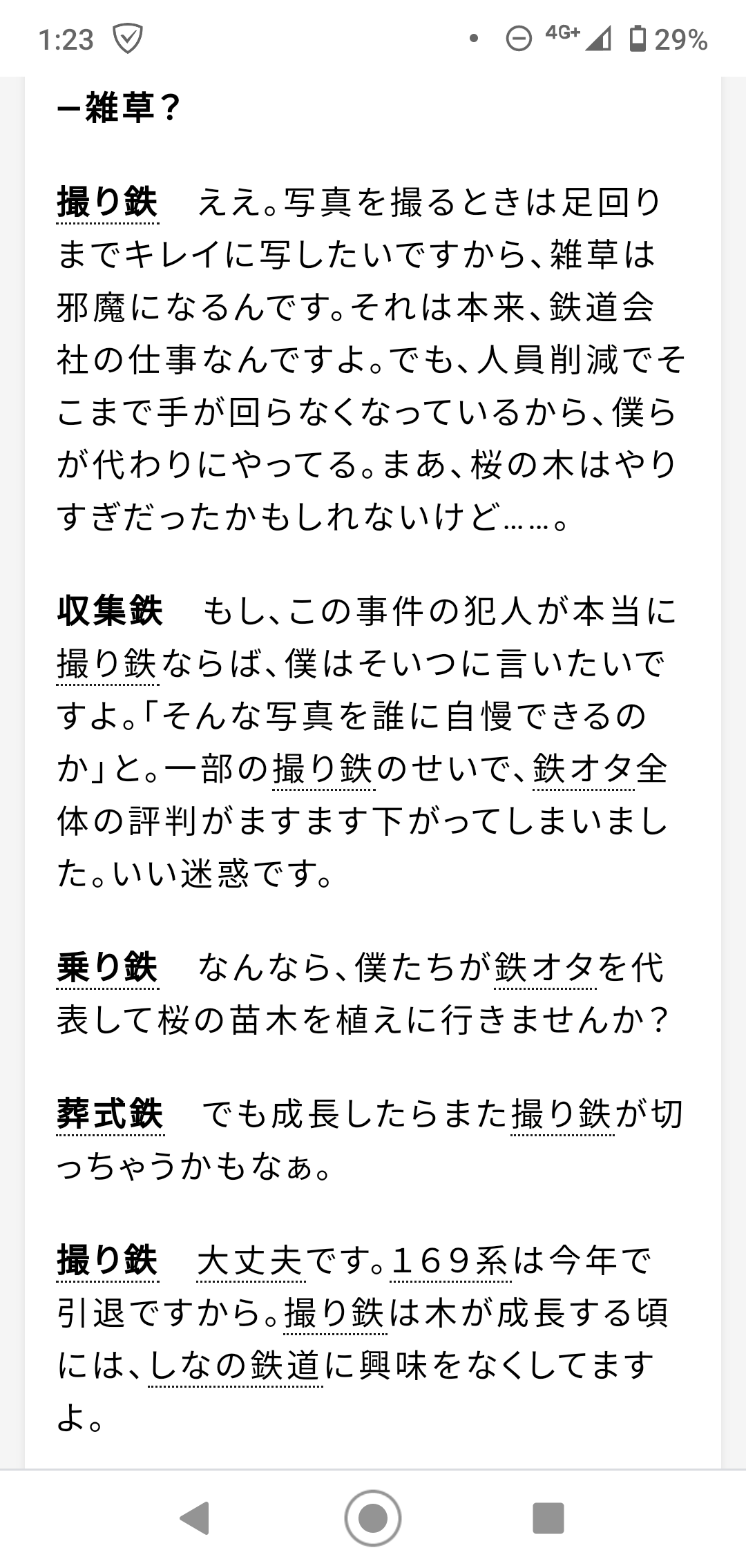The image size is (746, 1568).
Task: Go back with the system back button
Action: point(195,1518)
